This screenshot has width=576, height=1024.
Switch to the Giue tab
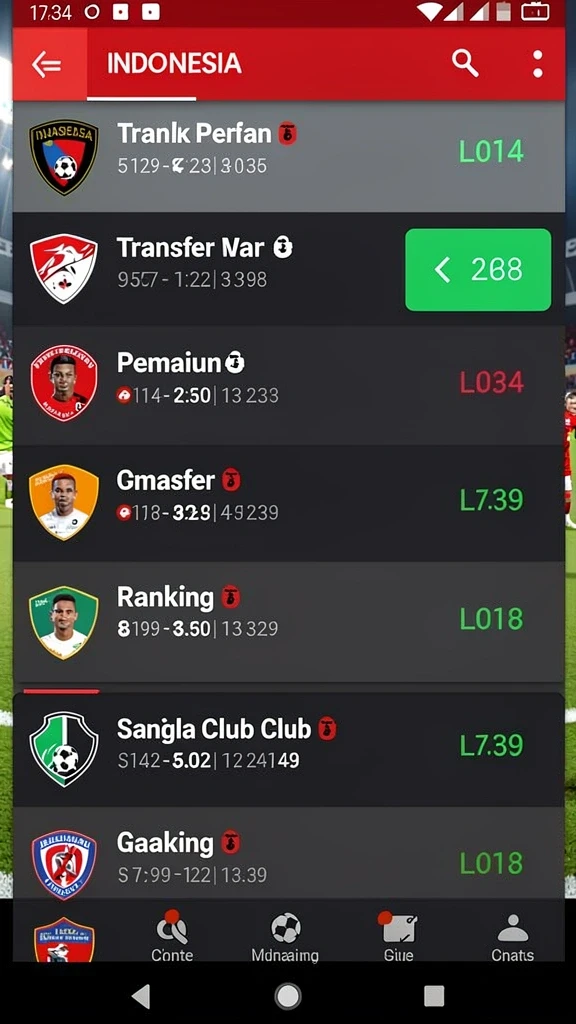pyautogui.click(x=398, y=937)
